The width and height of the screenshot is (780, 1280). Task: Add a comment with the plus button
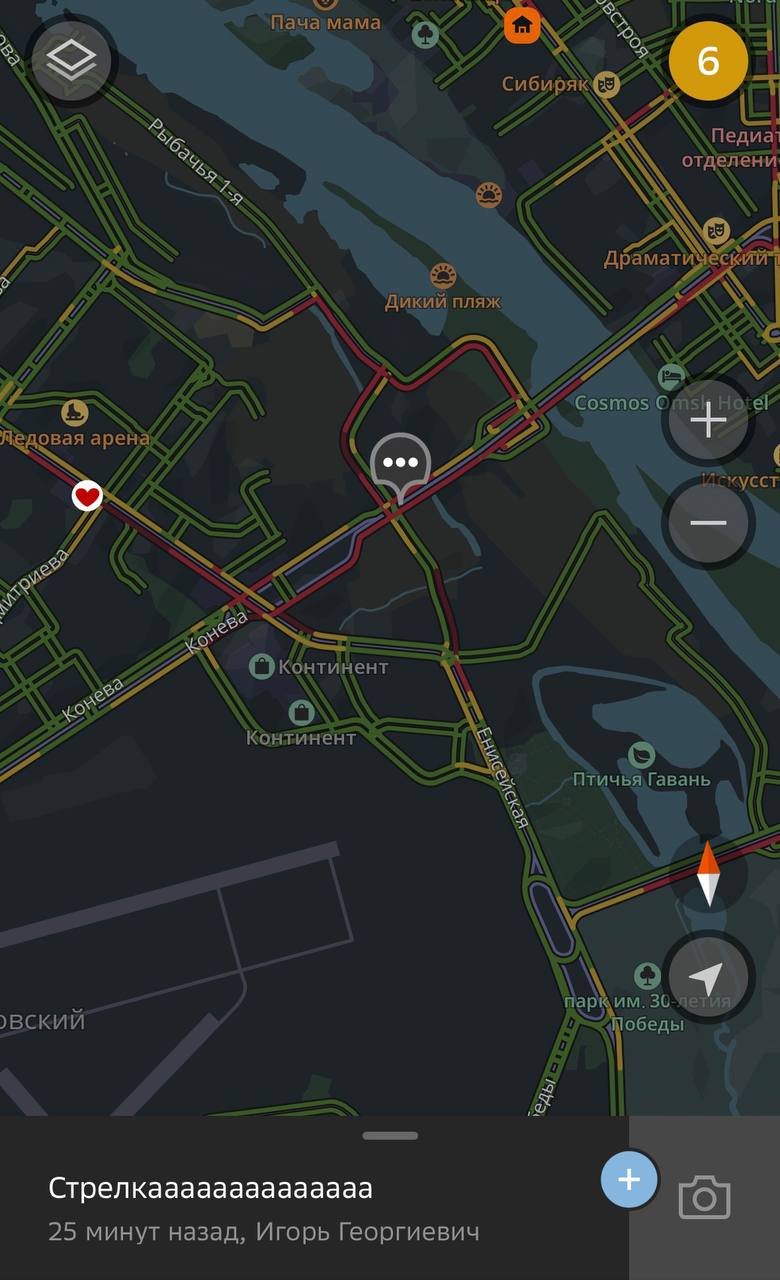coord(629,1180)
